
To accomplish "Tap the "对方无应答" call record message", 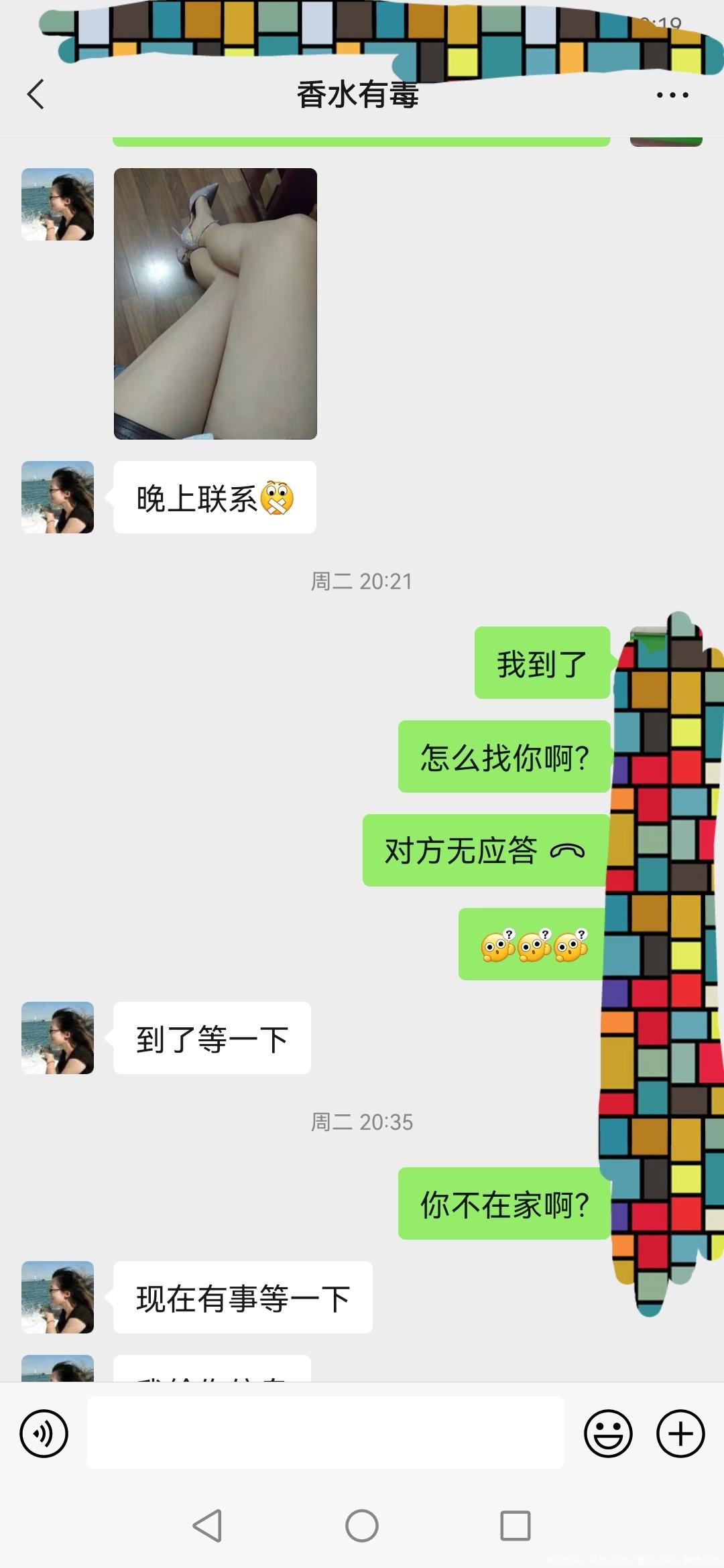I will 485,852.
